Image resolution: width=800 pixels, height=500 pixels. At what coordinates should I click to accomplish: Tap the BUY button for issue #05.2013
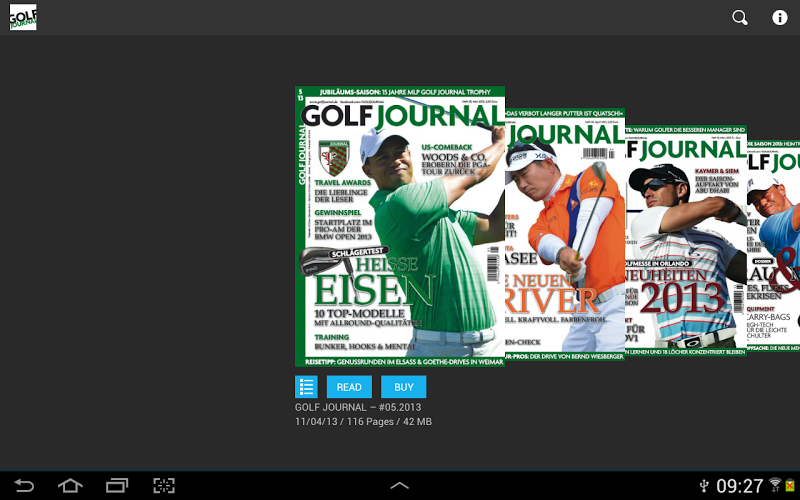(404, 387)
